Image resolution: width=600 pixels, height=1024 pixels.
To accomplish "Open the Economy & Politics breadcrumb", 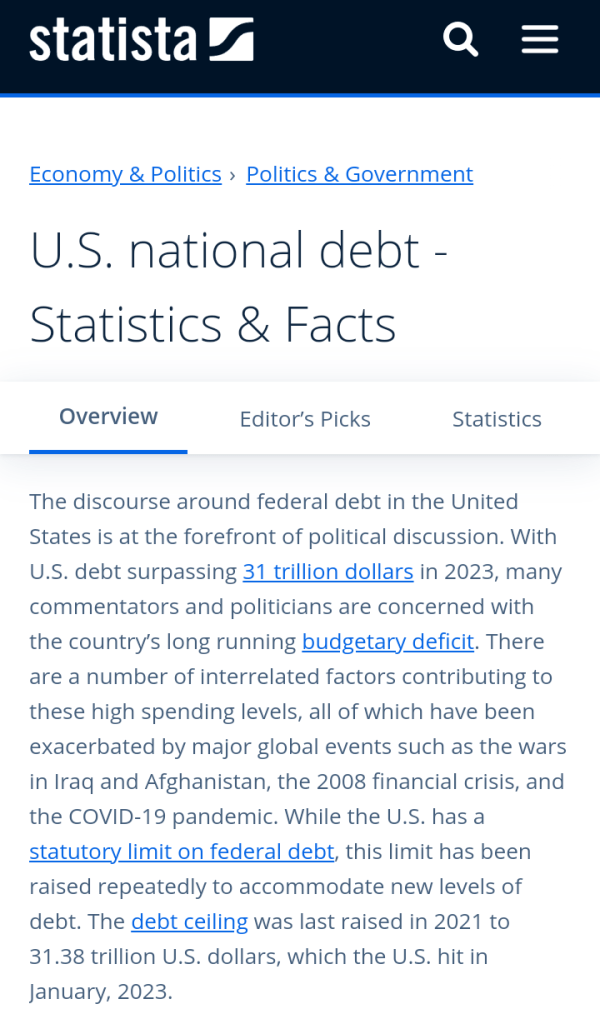I will (x=125, y=174).
